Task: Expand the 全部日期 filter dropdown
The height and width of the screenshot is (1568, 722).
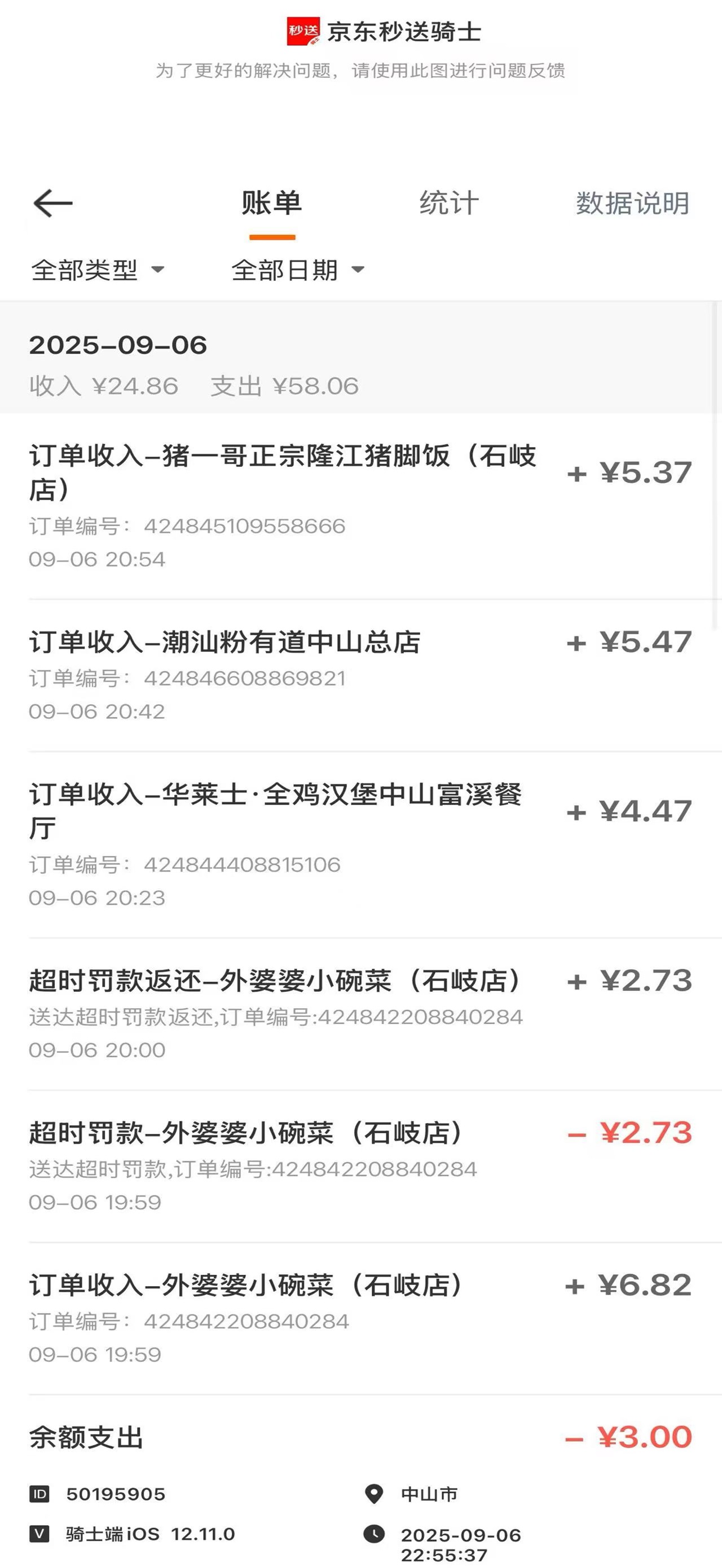Action: (x=298, y=270)
